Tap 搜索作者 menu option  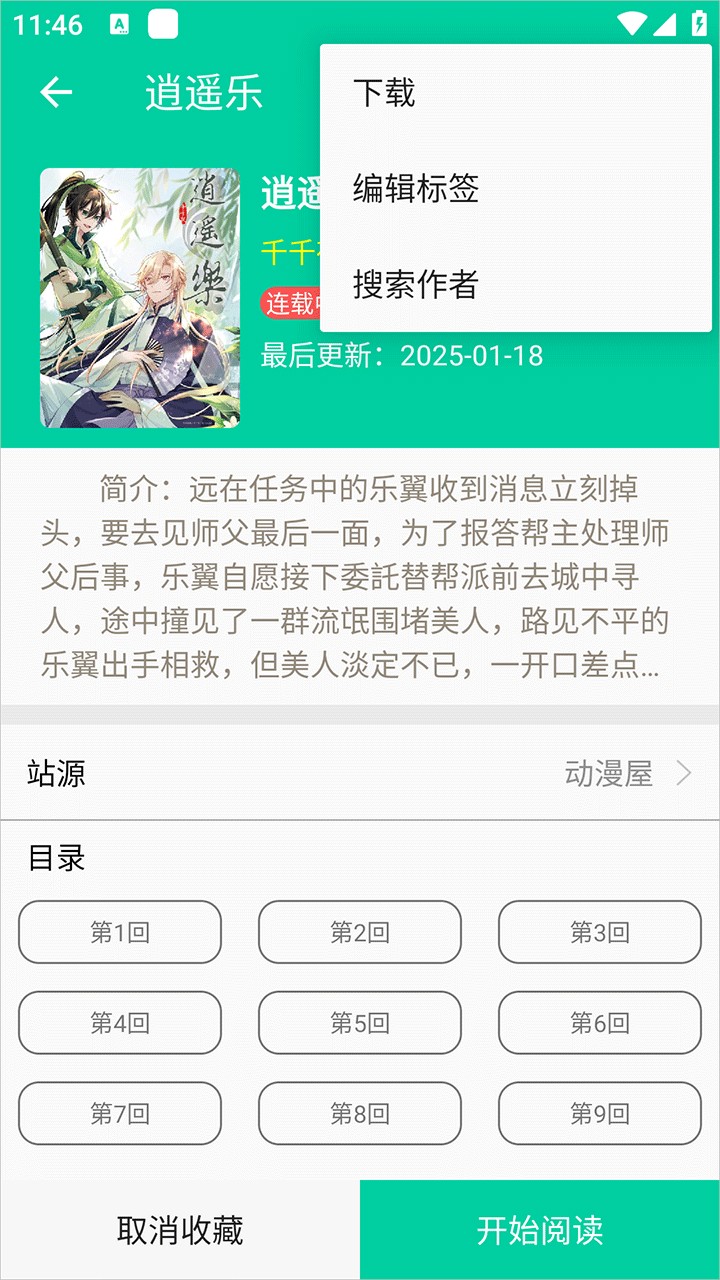click(515, 284)
